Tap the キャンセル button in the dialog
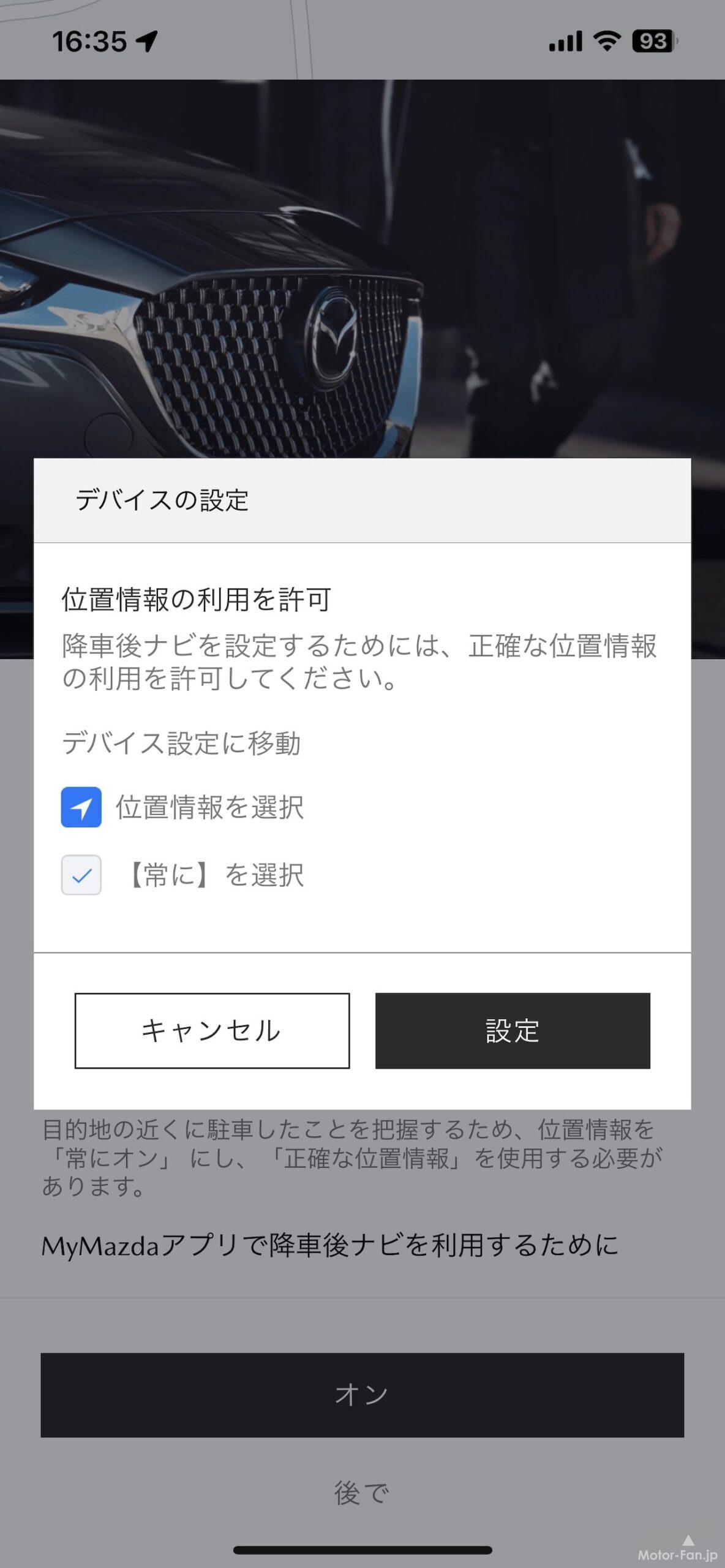Screen dimensions: 725x1568 click(x=212, y=1031)
